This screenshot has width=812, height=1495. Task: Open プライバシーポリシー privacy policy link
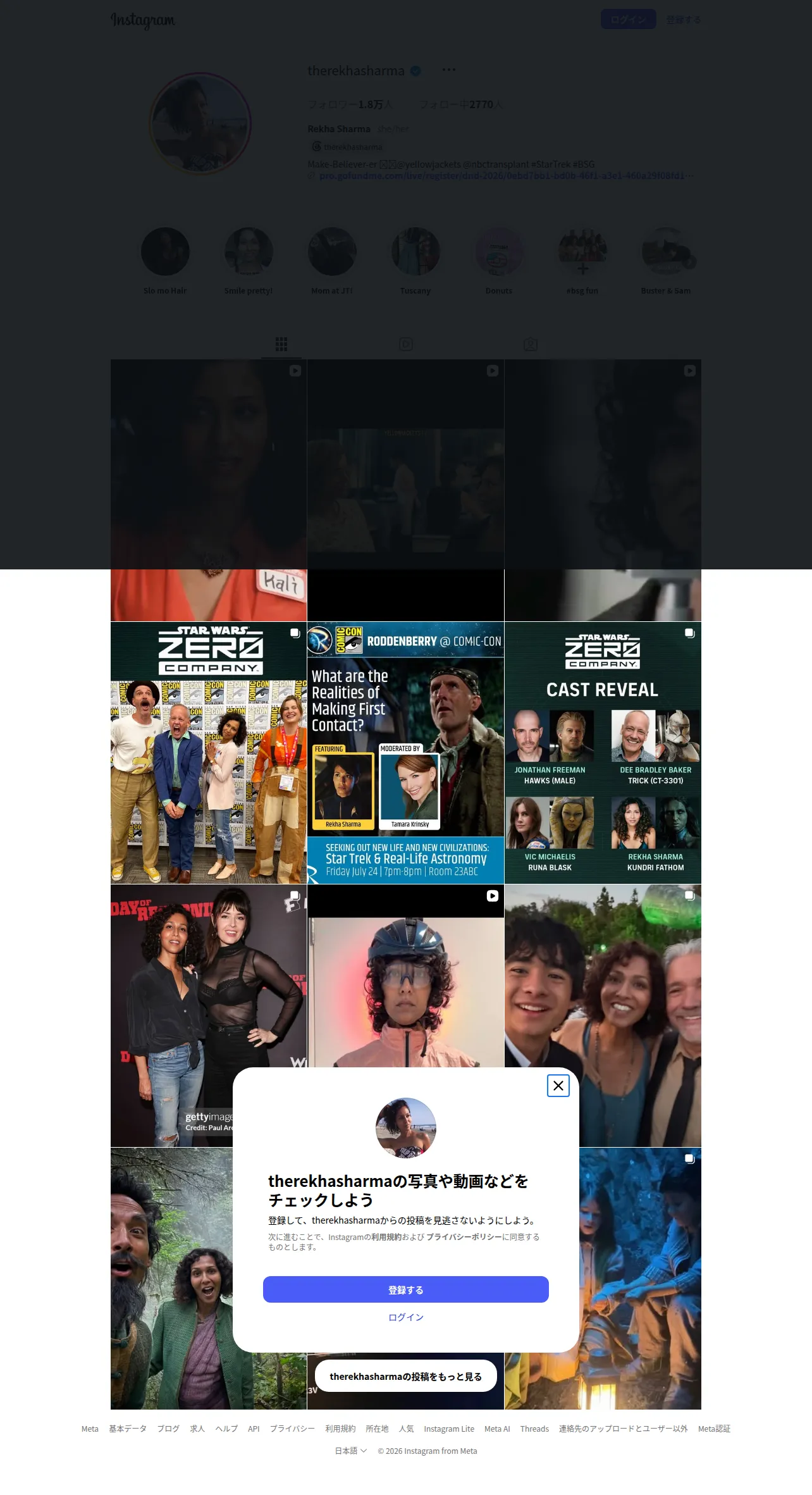(464, 1237)
